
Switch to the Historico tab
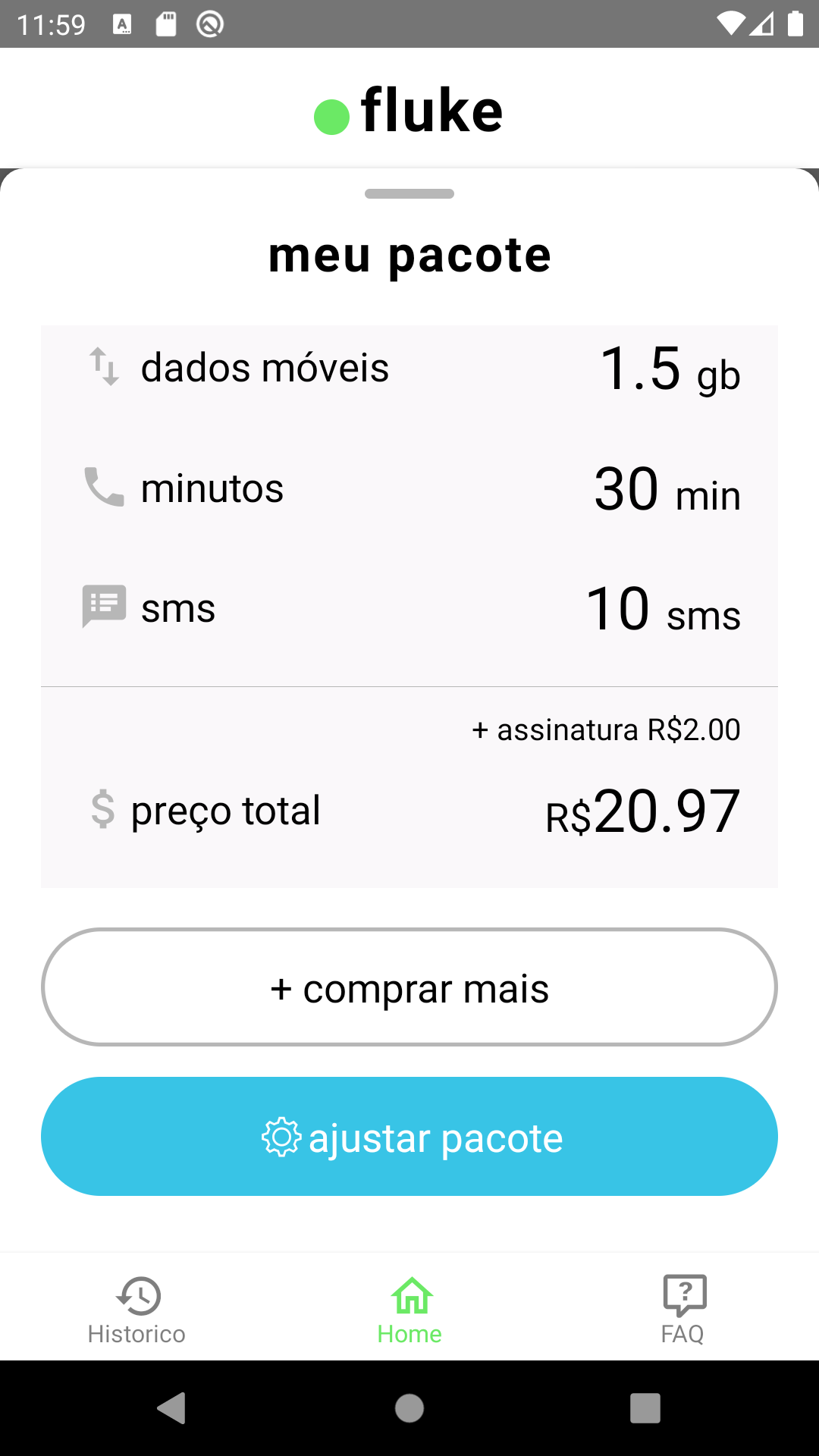coord(136,1310)
